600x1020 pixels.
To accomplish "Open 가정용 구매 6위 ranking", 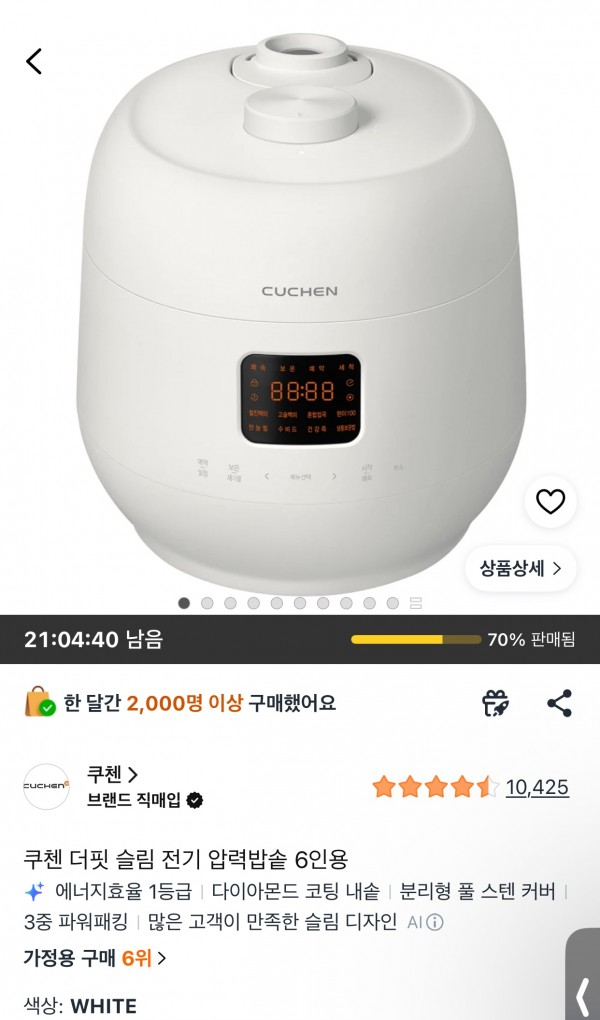I will coord(95,958).
